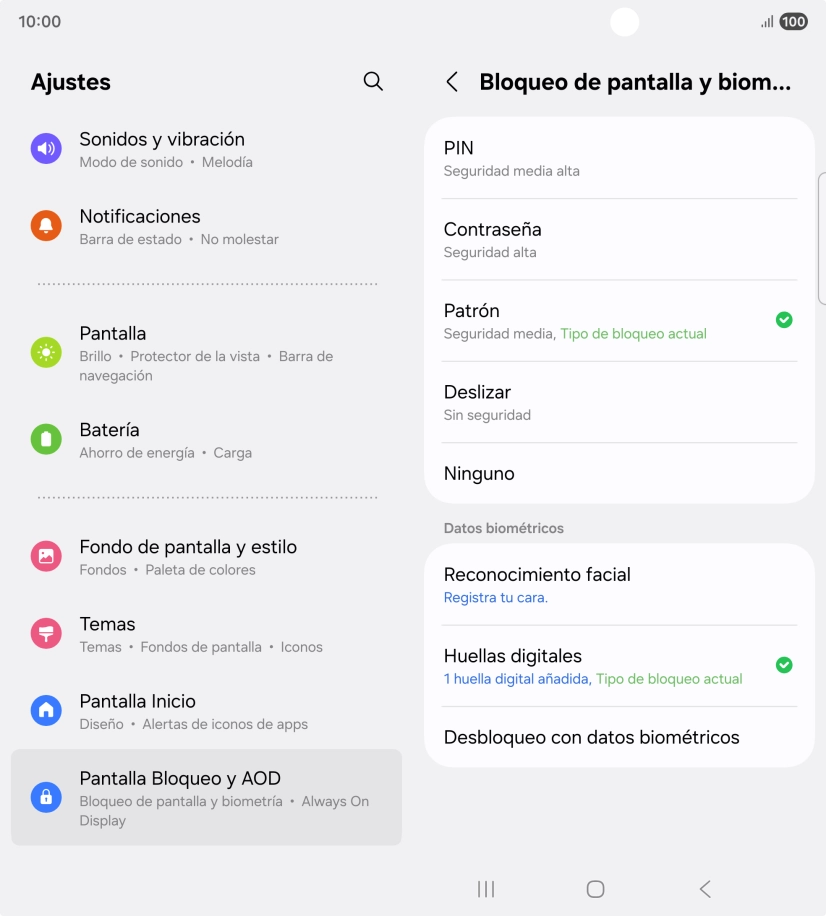The width and height of the screenshot is (826, 916).
Task: Open Notificaciones settings
Action: [205, 226]
